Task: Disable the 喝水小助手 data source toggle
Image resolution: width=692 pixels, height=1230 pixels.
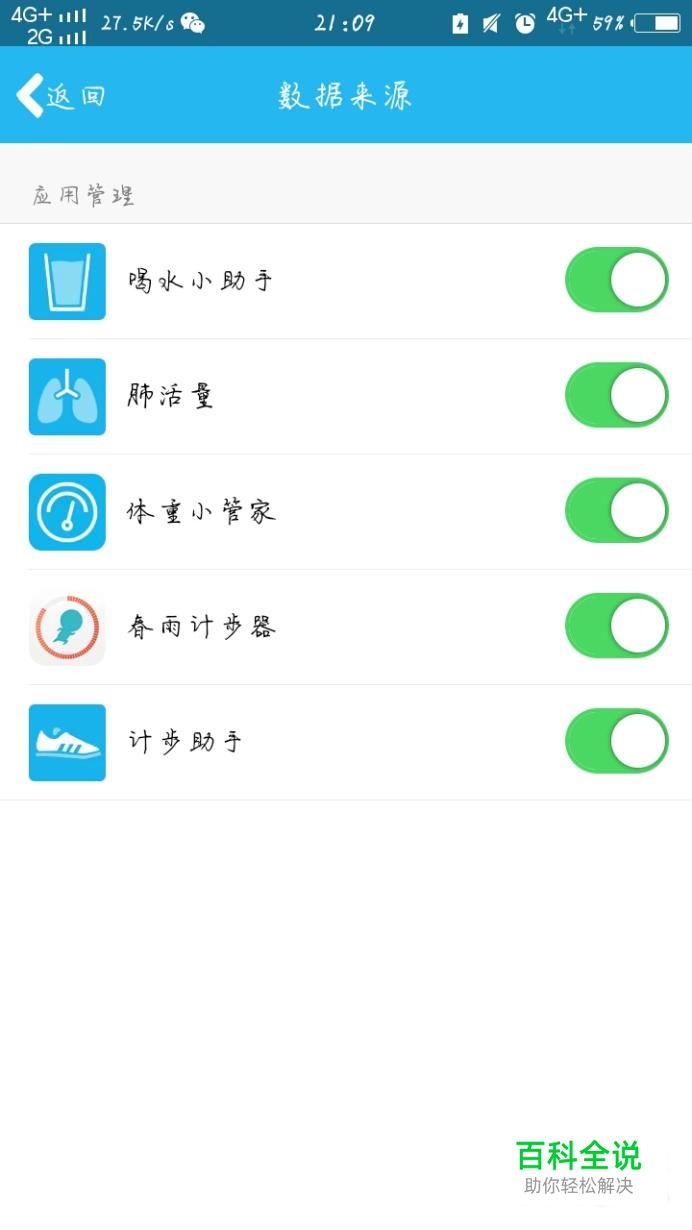Action: tap(617, 280)
